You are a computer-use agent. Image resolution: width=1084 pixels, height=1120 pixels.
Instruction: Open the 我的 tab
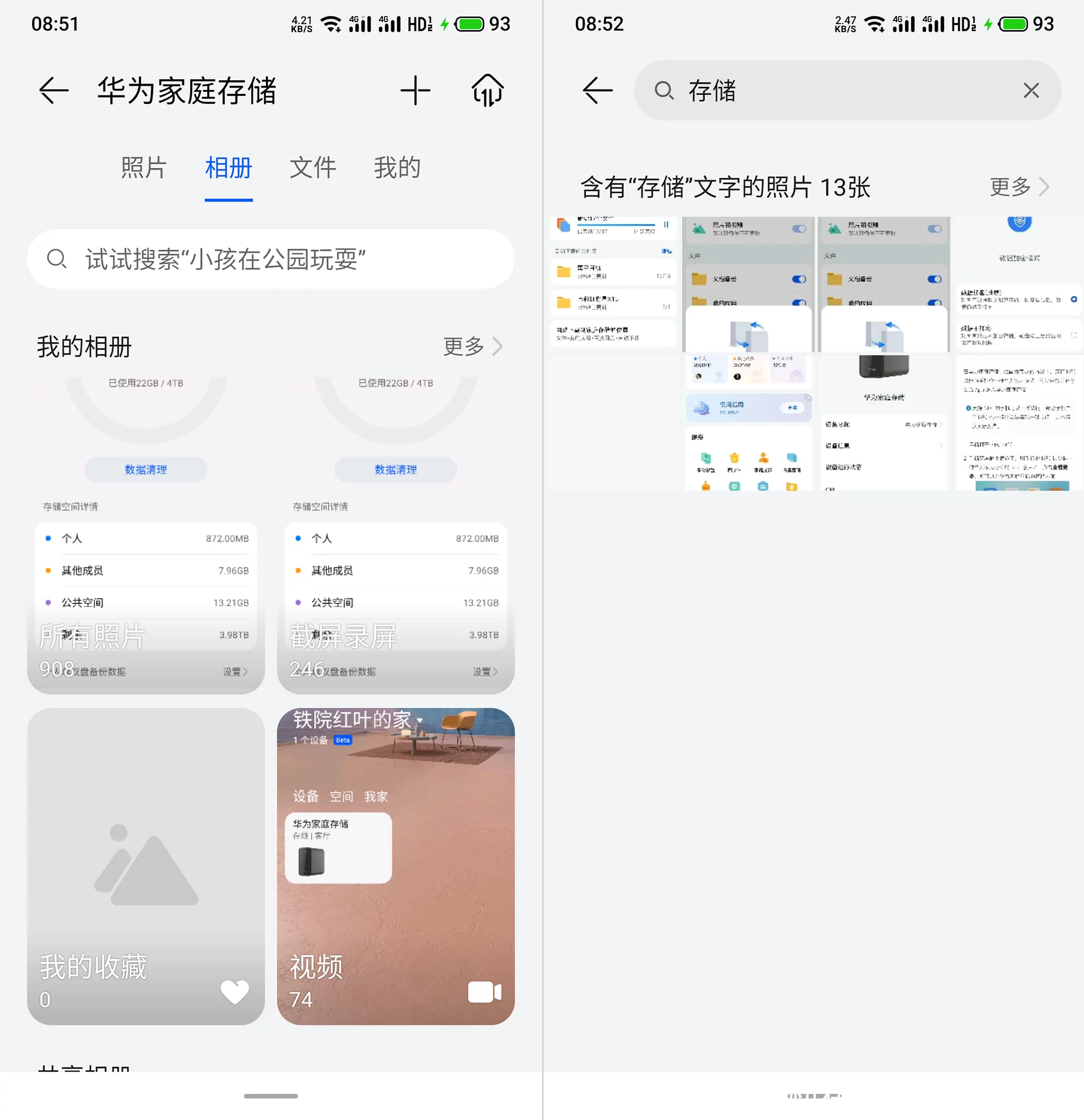[x=397, y=168]
